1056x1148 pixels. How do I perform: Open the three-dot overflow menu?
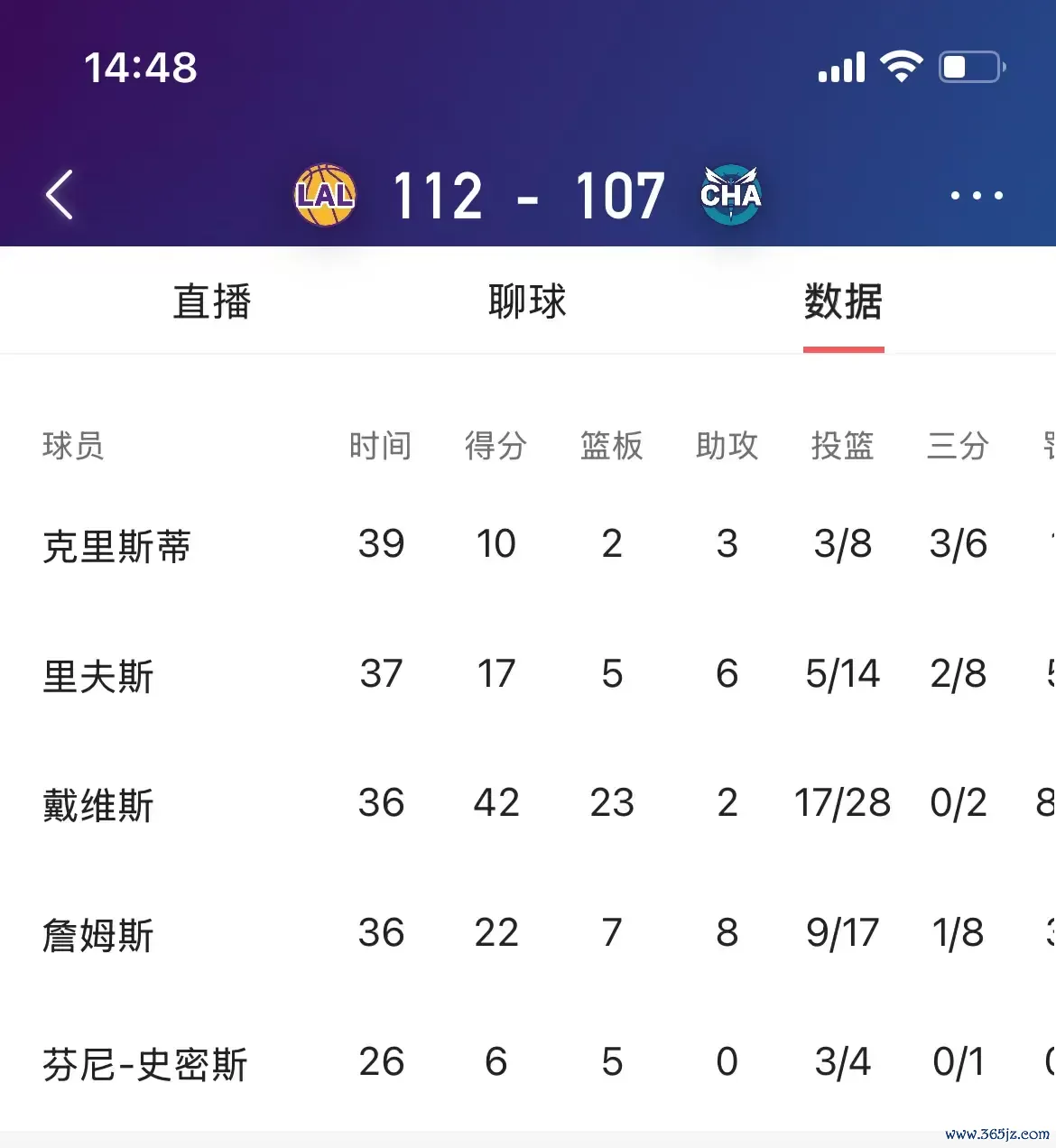tap(977, 195)
